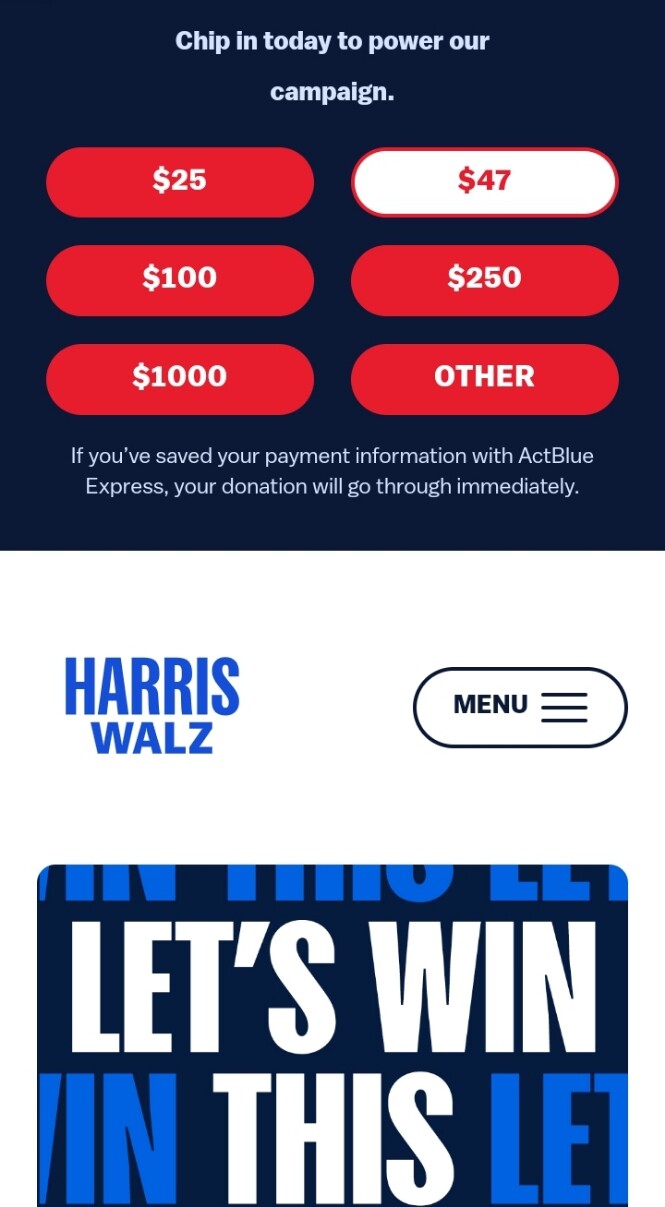Open the MENU button
Viewport: 665px width, 1207px height.
(520, 707)
